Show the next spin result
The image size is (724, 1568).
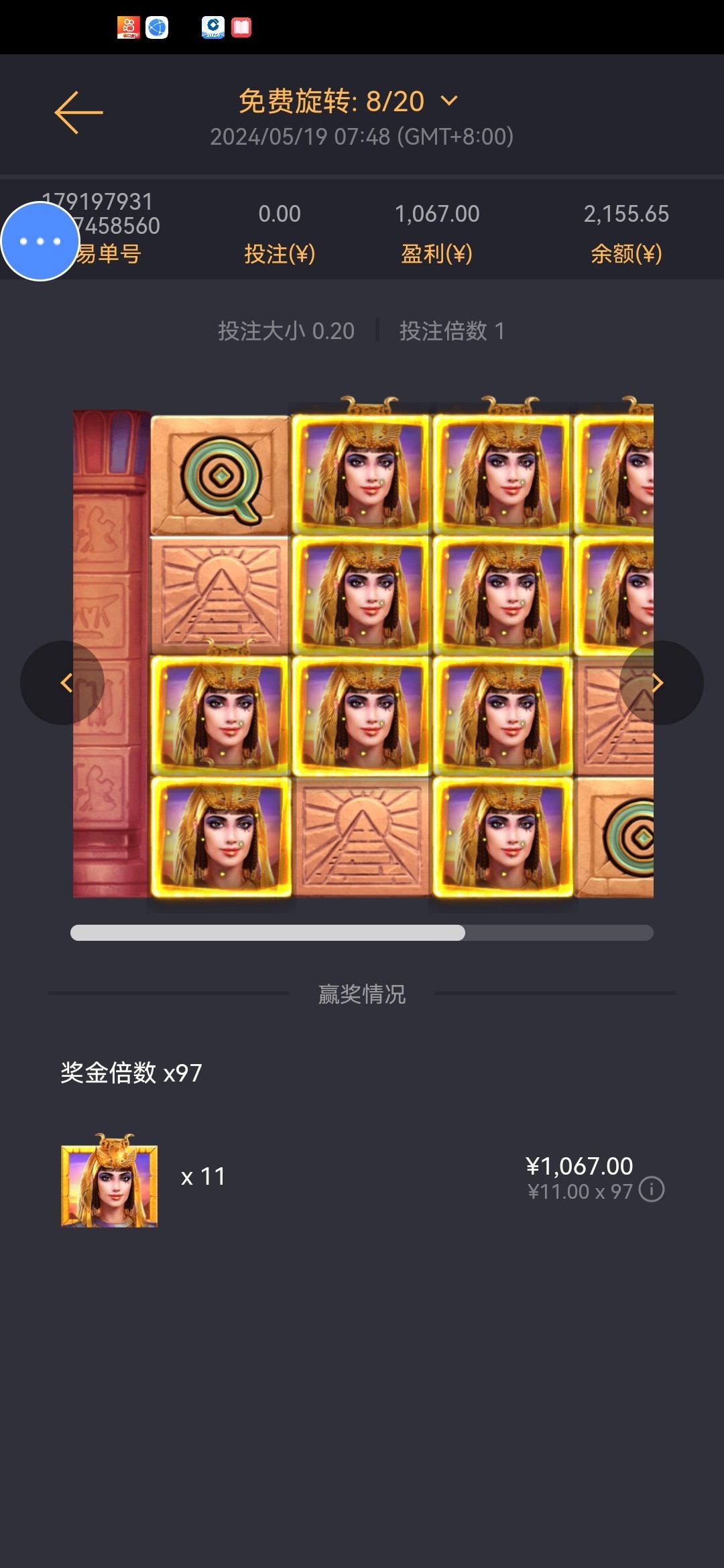pos(660,683)
